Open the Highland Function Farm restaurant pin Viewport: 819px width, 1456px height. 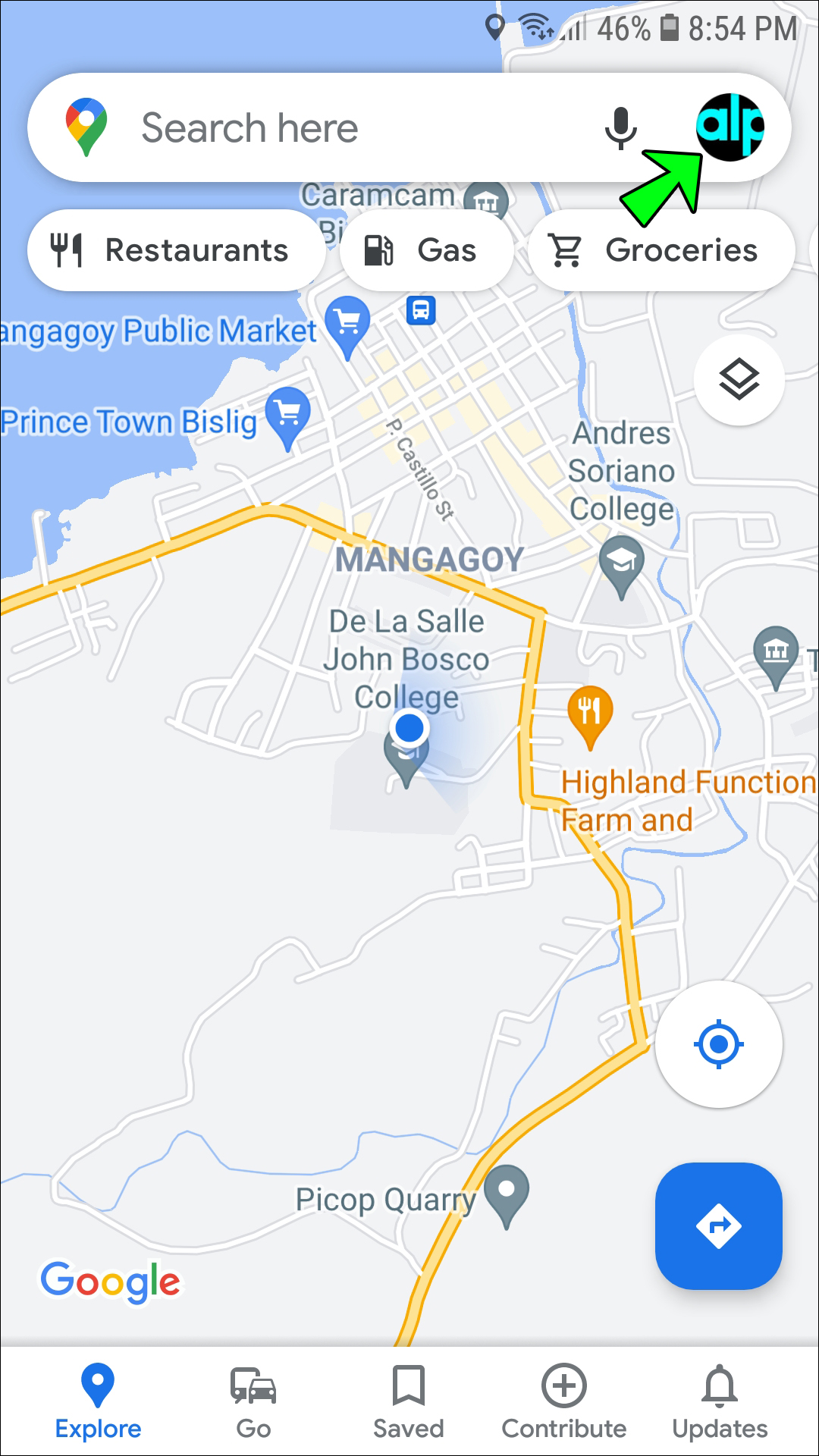(x=590, y=711)
